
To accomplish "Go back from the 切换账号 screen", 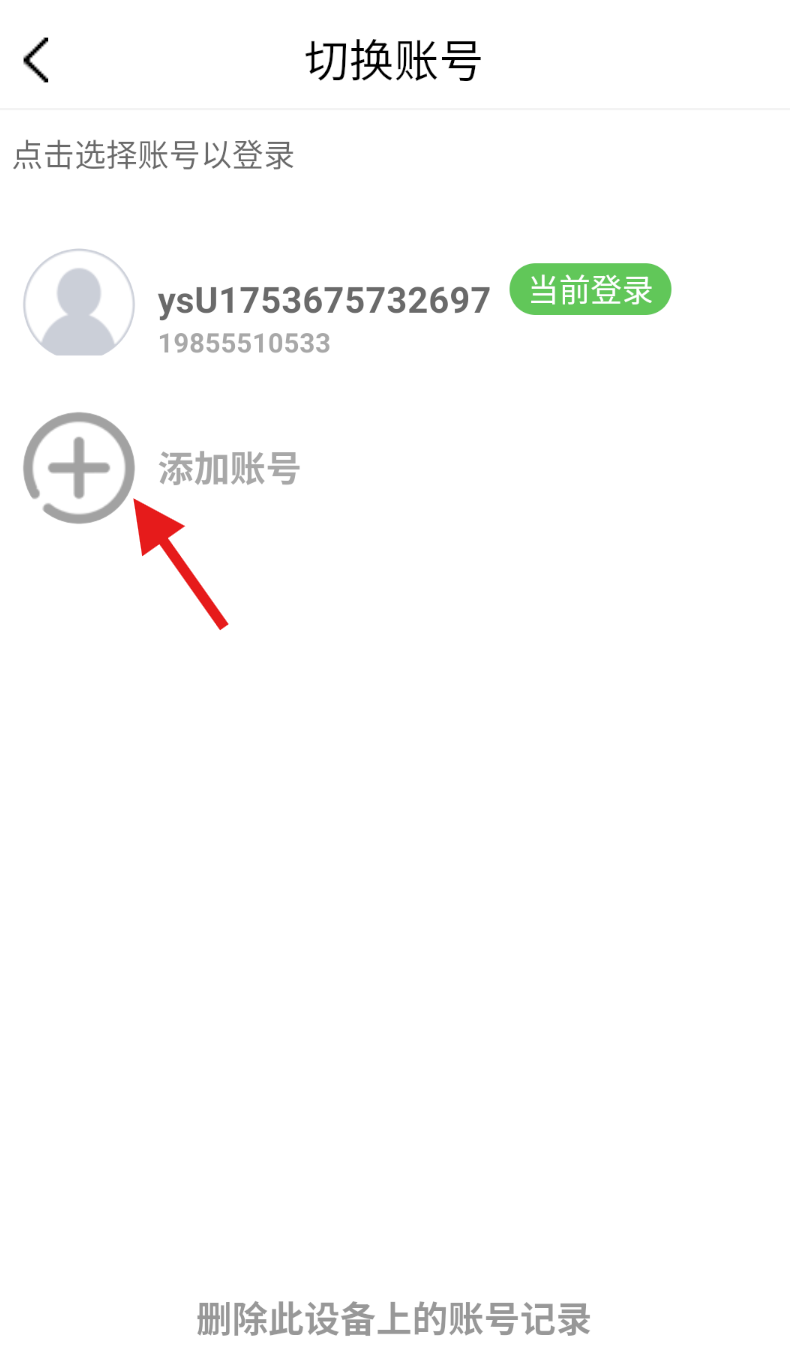I will [37, 61].
